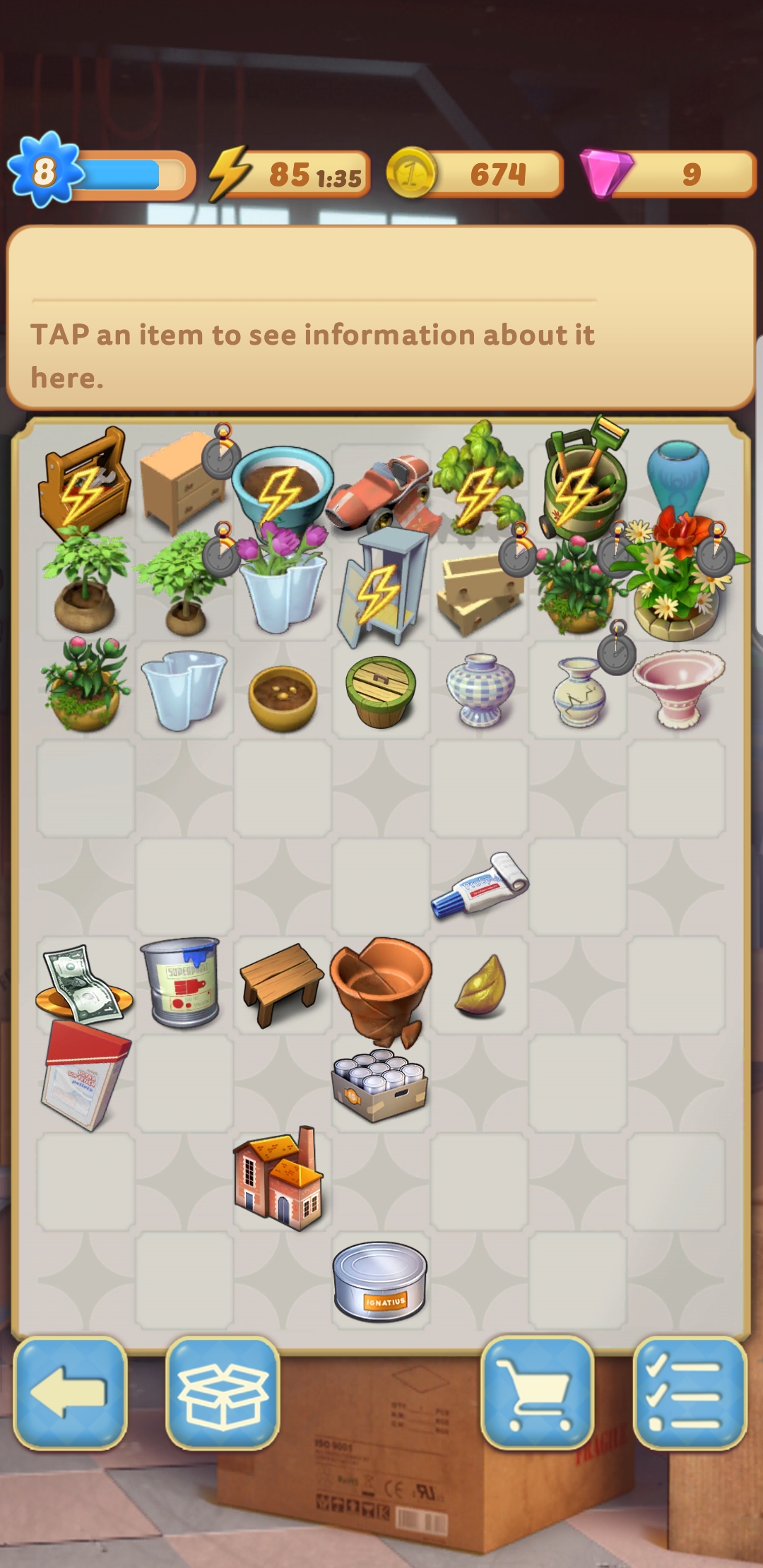Go back with the arrow button

point(69,1392)
